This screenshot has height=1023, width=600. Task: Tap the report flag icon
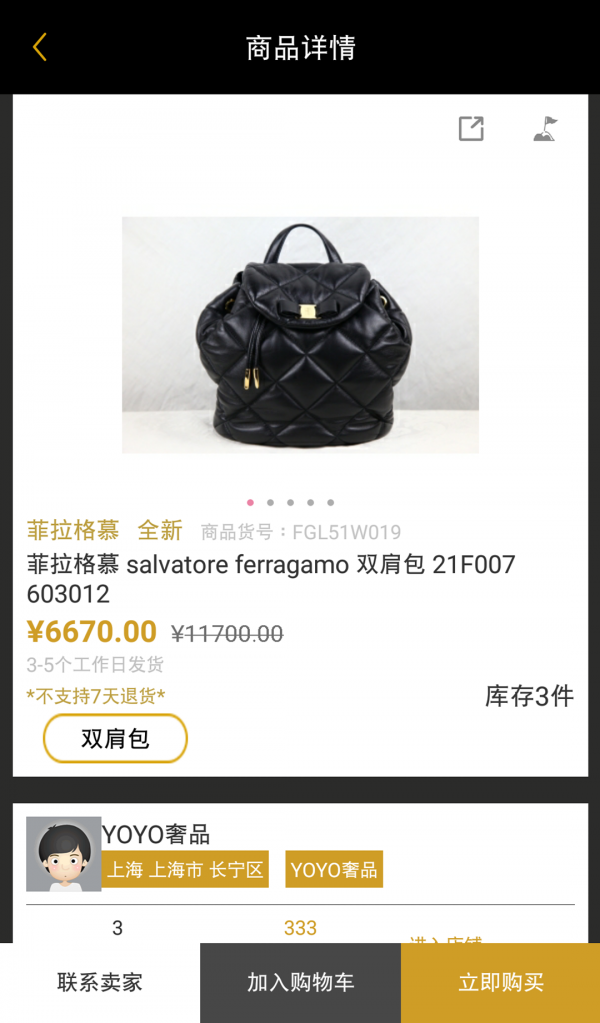point(545,129)
